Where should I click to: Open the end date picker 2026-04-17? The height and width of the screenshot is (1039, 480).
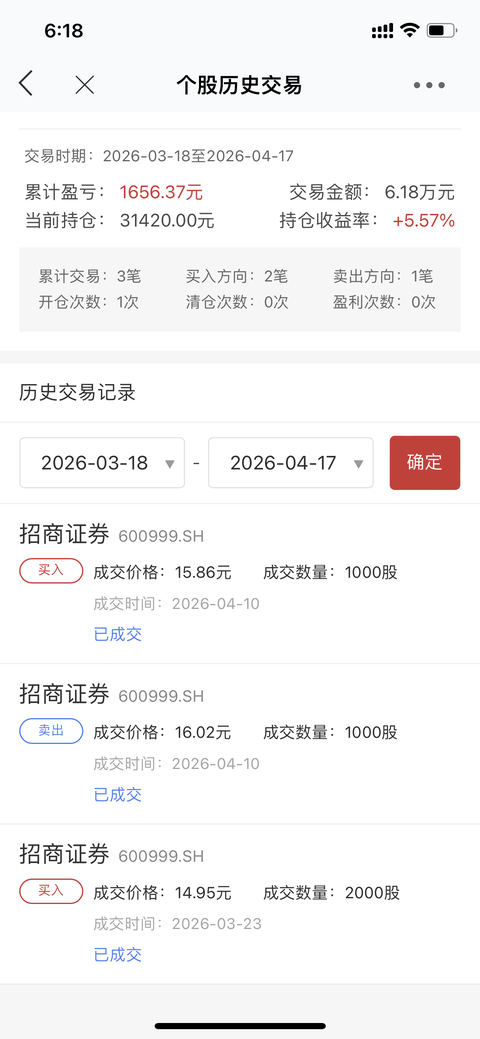pyautogui.click(x=290, y=463)
